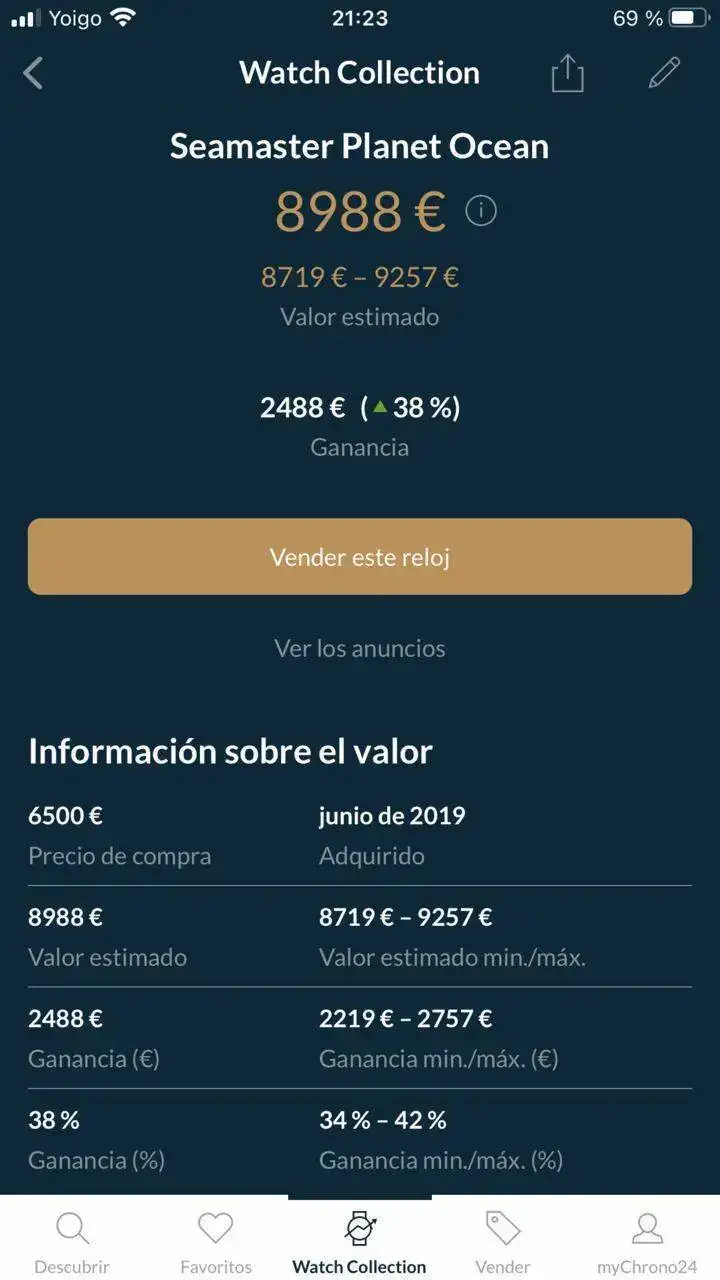Viewport: 720px width, 1280px height.
Task: Open Ver los anuncios link
Action: 360,648
